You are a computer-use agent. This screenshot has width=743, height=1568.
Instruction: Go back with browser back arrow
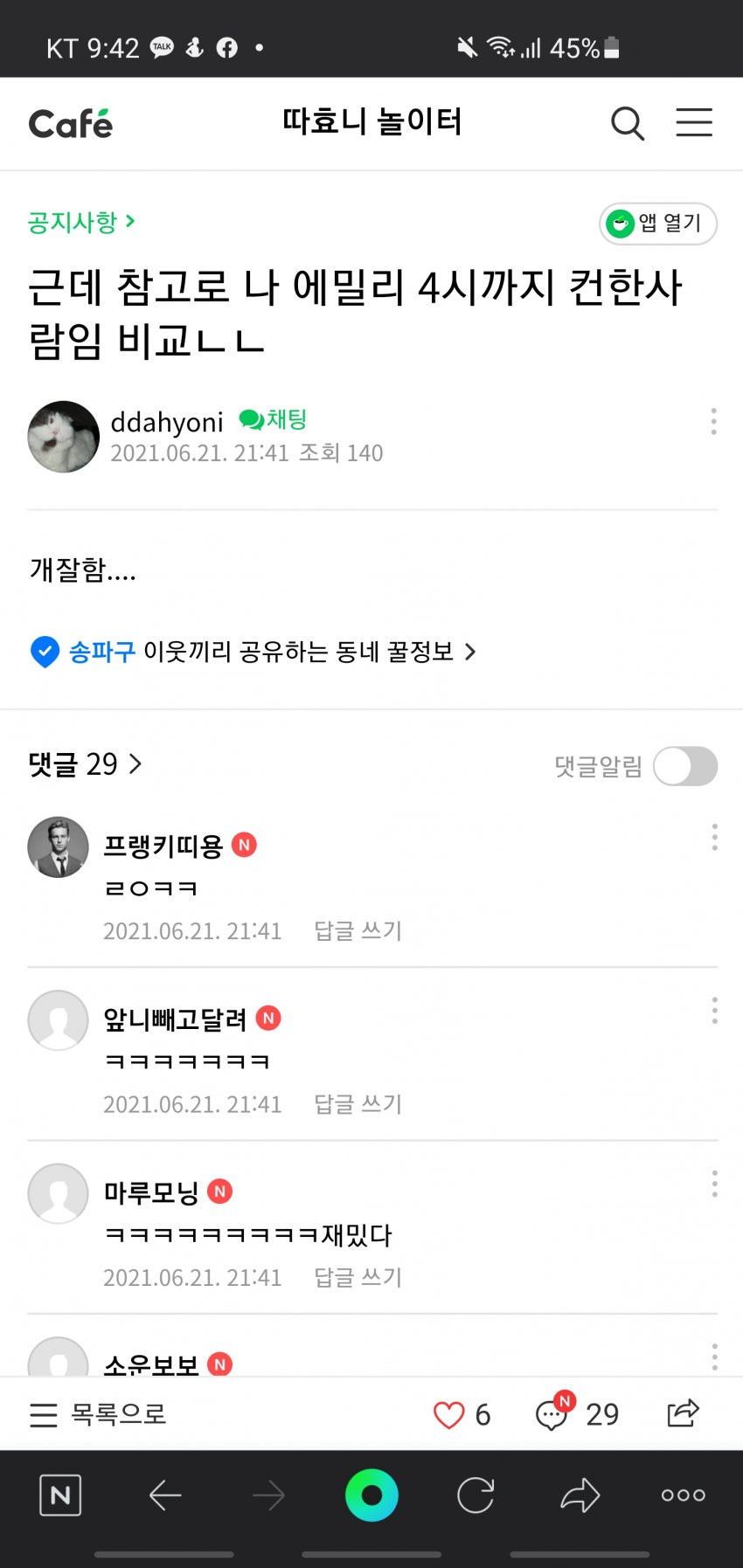point(165,1495)
